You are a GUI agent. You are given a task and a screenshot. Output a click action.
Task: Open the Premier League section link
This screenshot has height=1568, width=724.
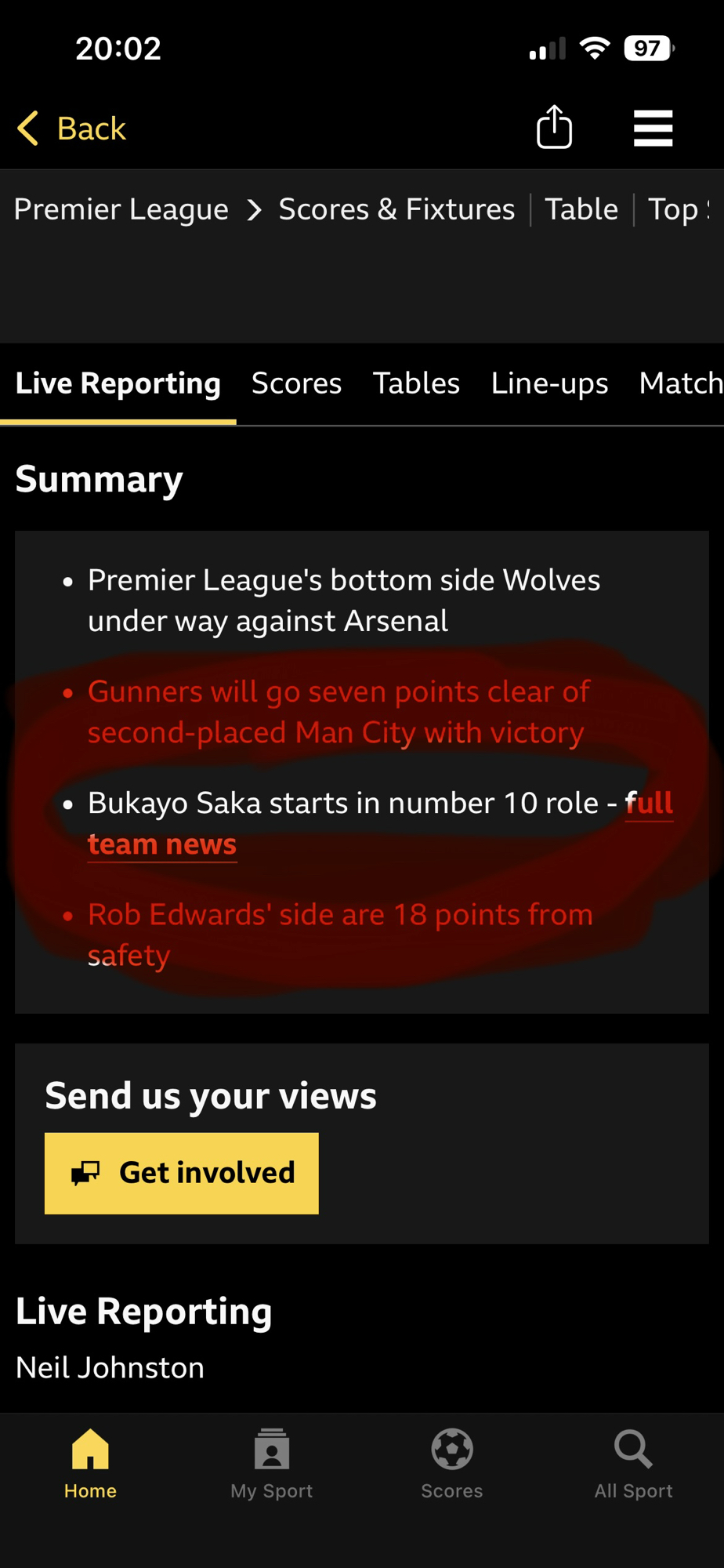click(x=121, y=209)
